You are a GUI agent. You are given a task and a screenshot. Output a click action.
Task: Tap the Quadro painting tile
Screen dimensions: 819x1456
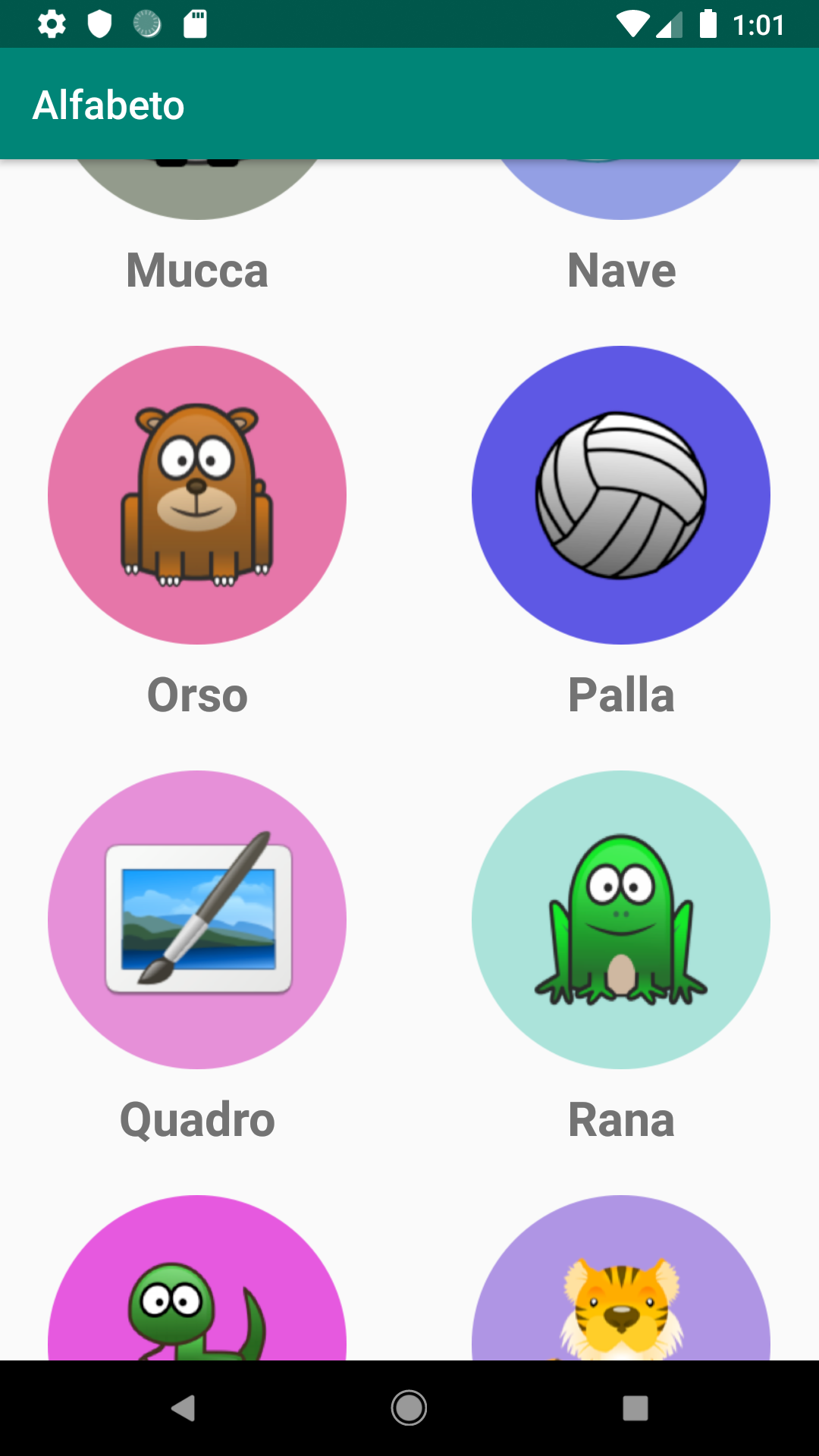pos(197,919)
